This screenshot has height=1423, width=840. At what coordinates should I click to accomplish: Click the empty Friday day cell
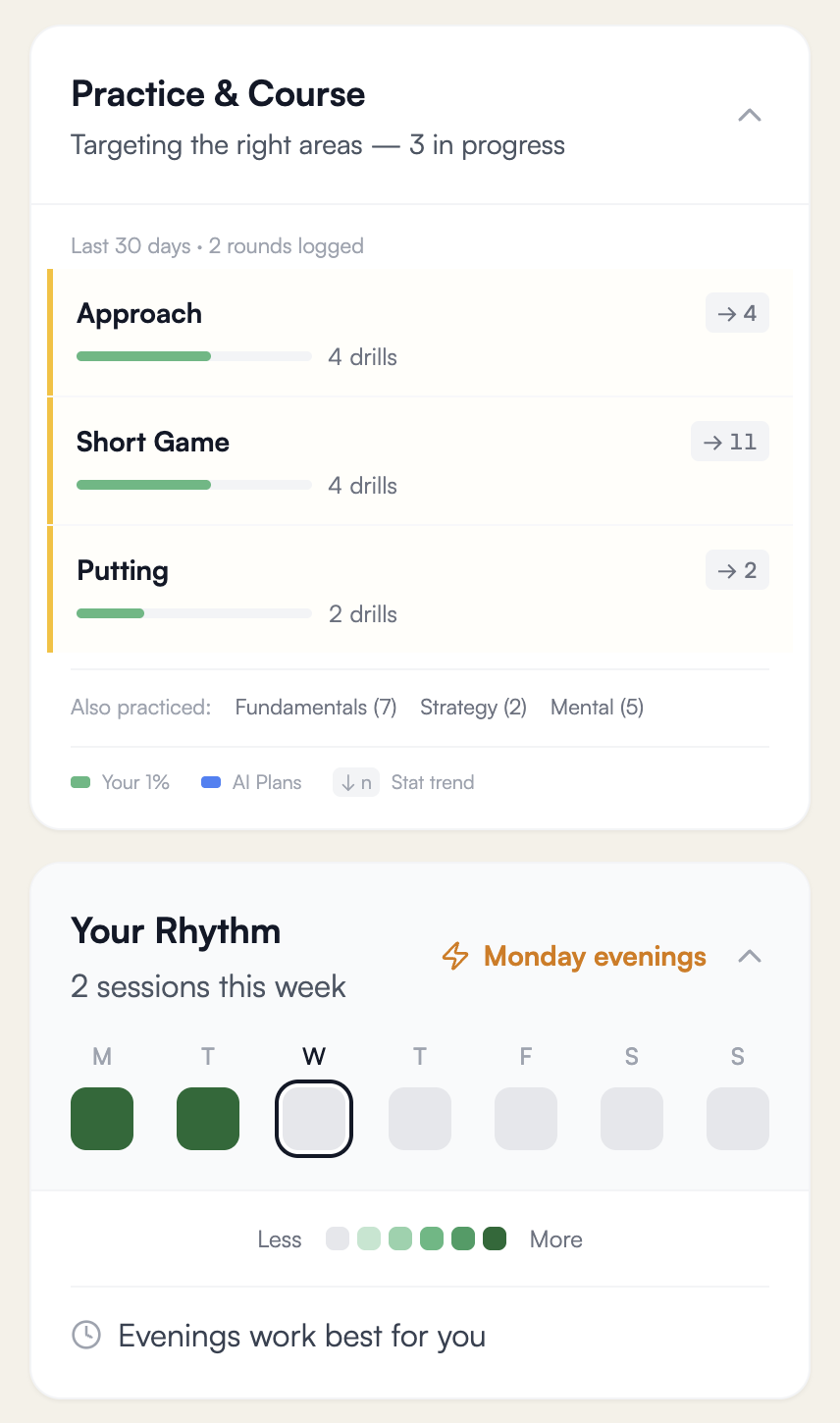pos(526,1118)
